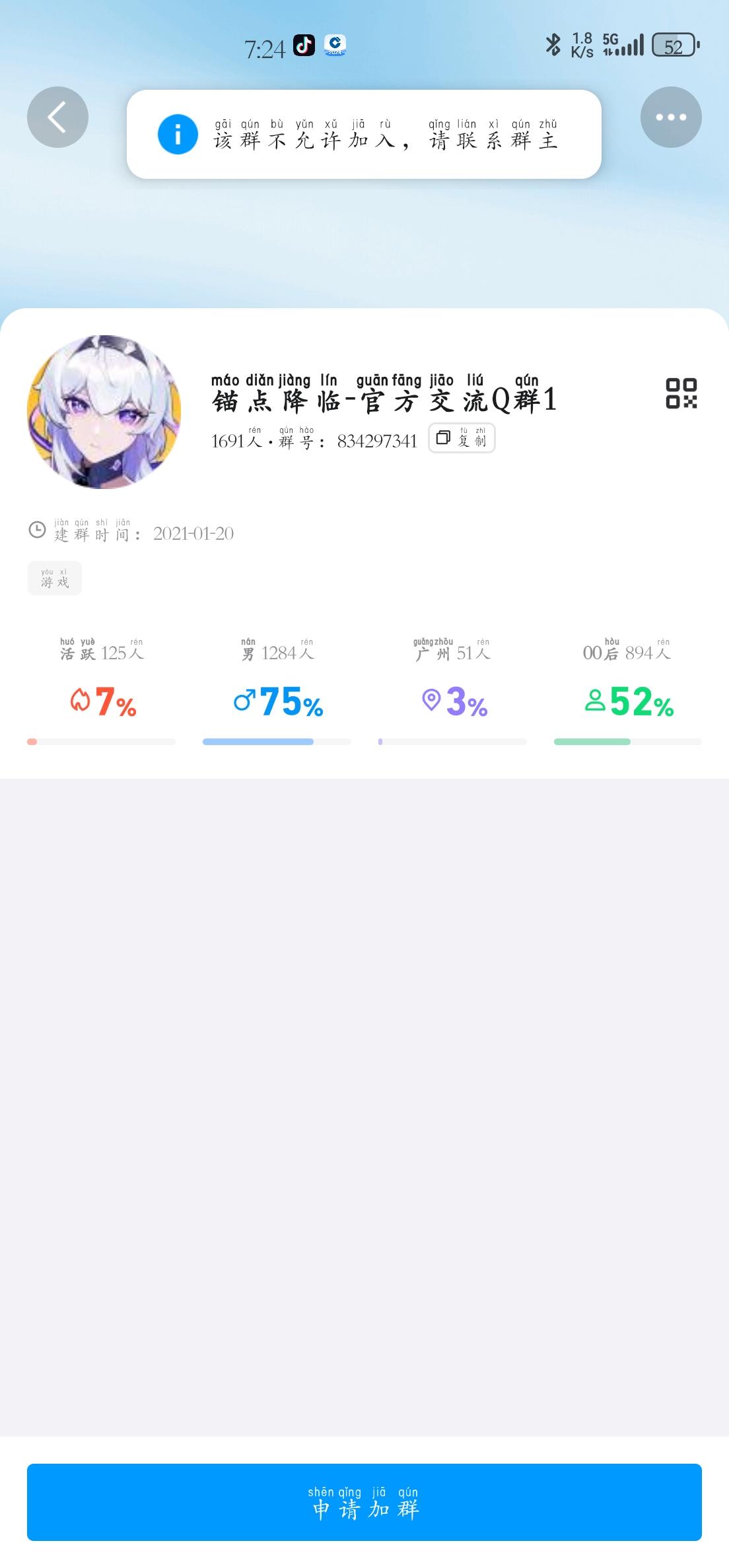This screenshot has height=1568, width=729.
Task: Open the more options menu via the three dots
Action: [672, 116]
